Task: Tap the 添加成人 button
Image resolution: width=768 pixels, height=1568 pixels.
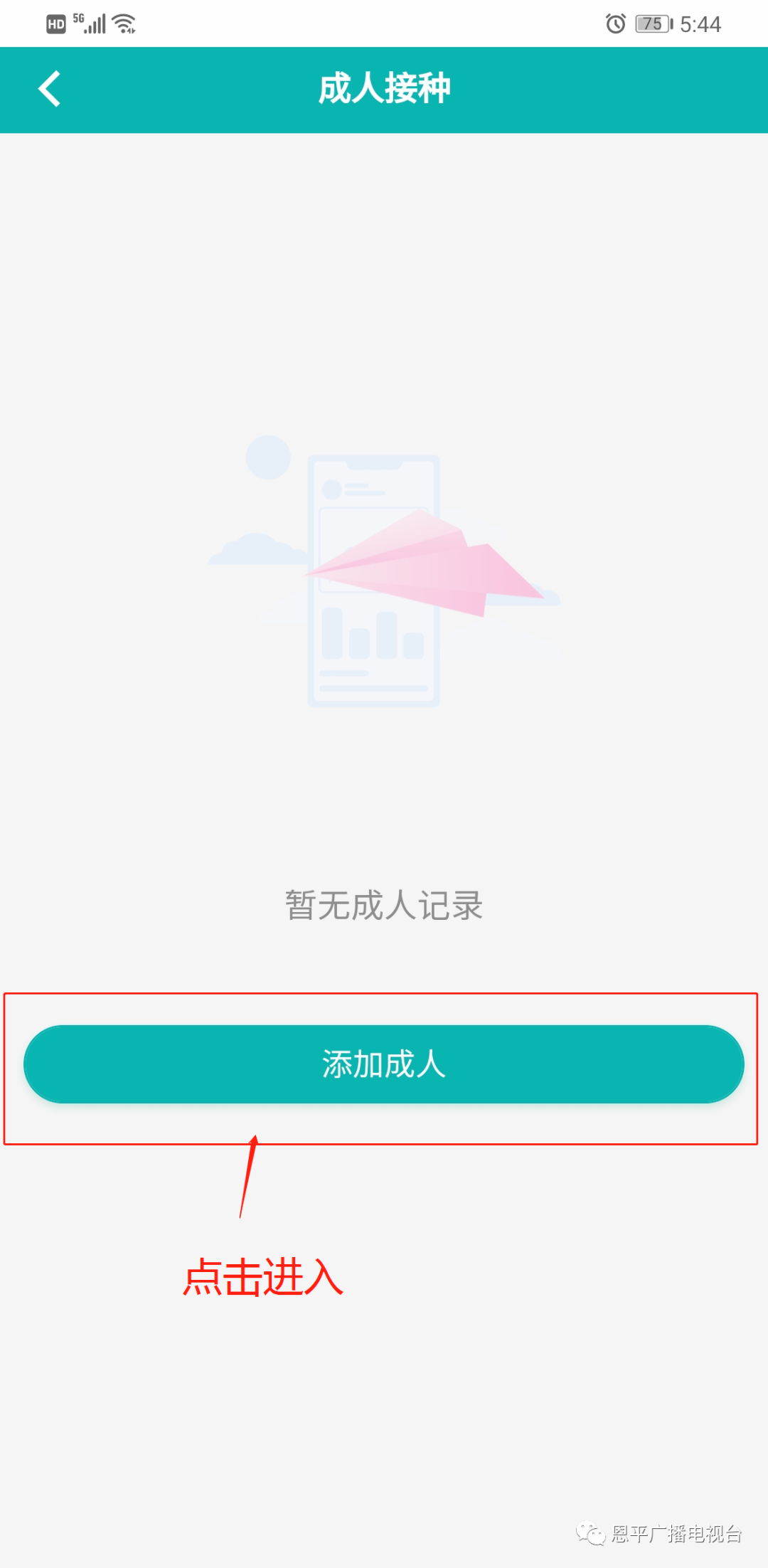Action: [384, 1064]
